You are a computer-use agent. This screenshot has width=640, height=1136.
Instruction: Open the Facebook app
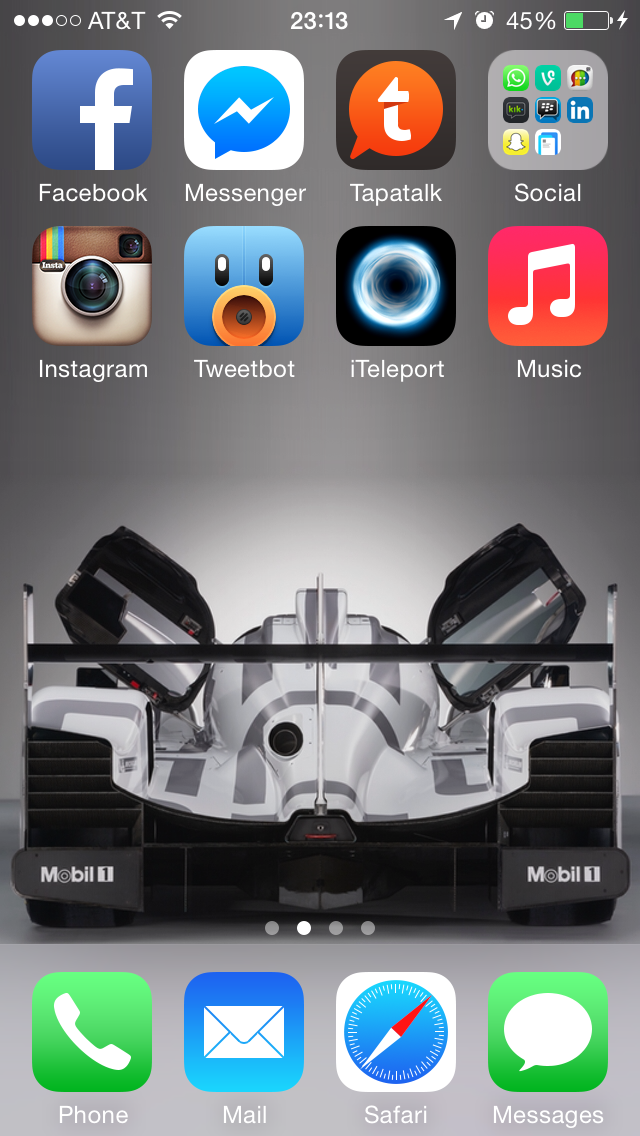click(92, 110)
